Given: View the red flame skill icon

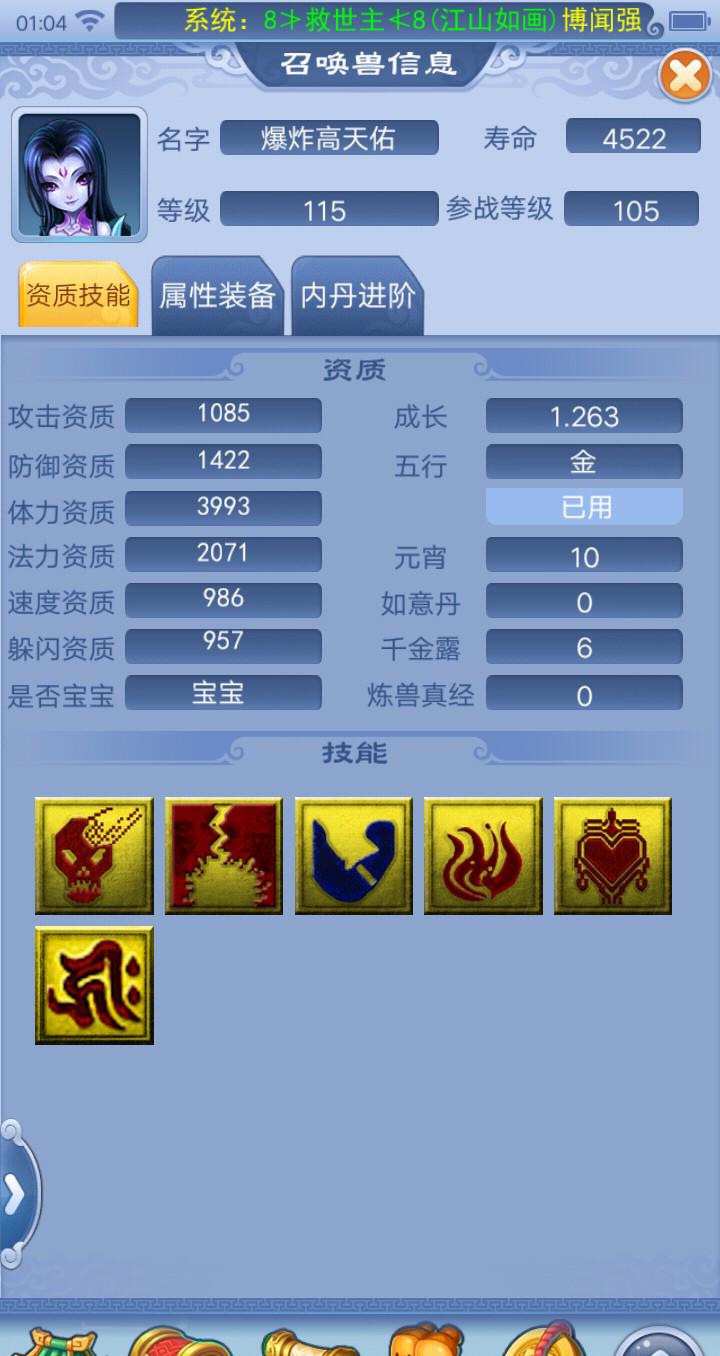Looking at the screenshot, I should 483,855.
